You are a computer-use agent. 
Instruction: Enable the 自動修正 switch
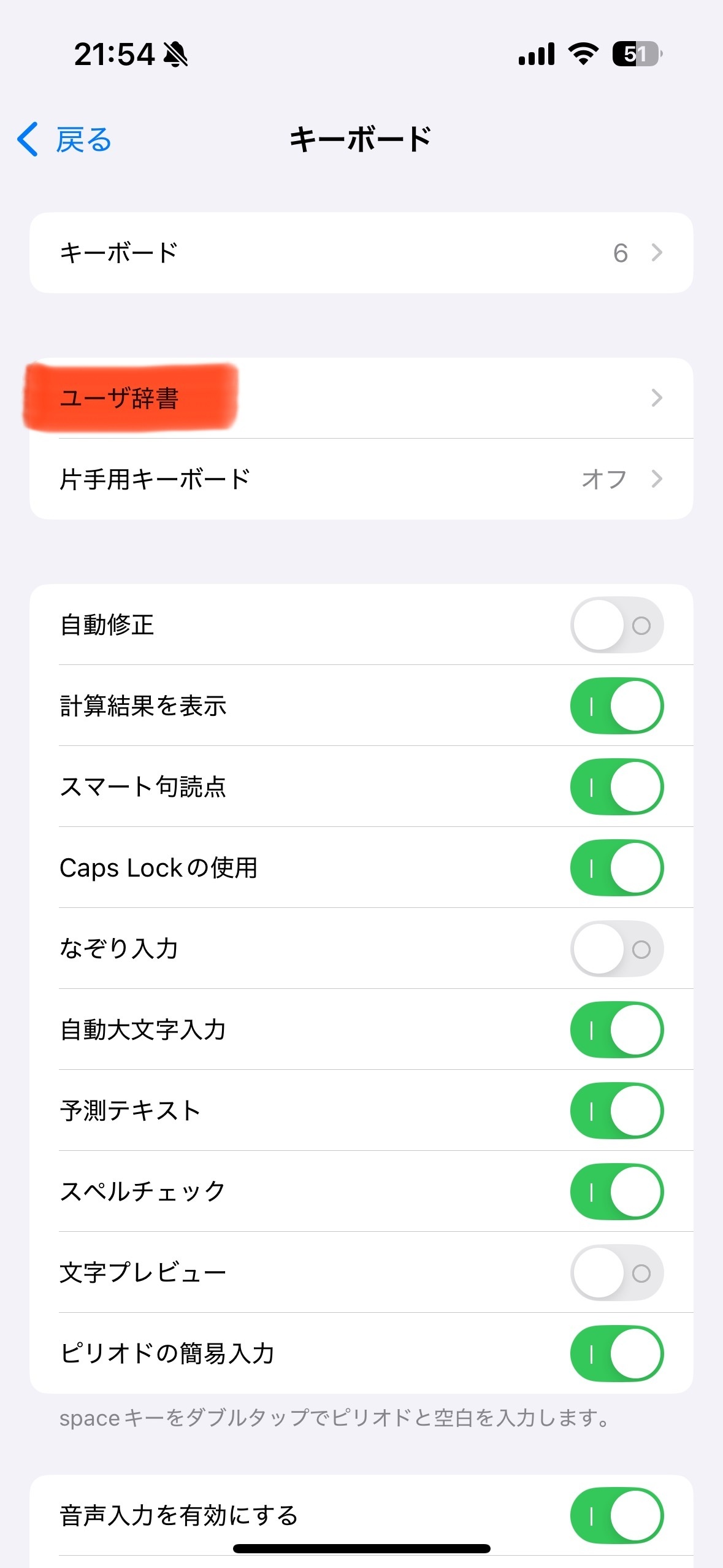(616, 625)
